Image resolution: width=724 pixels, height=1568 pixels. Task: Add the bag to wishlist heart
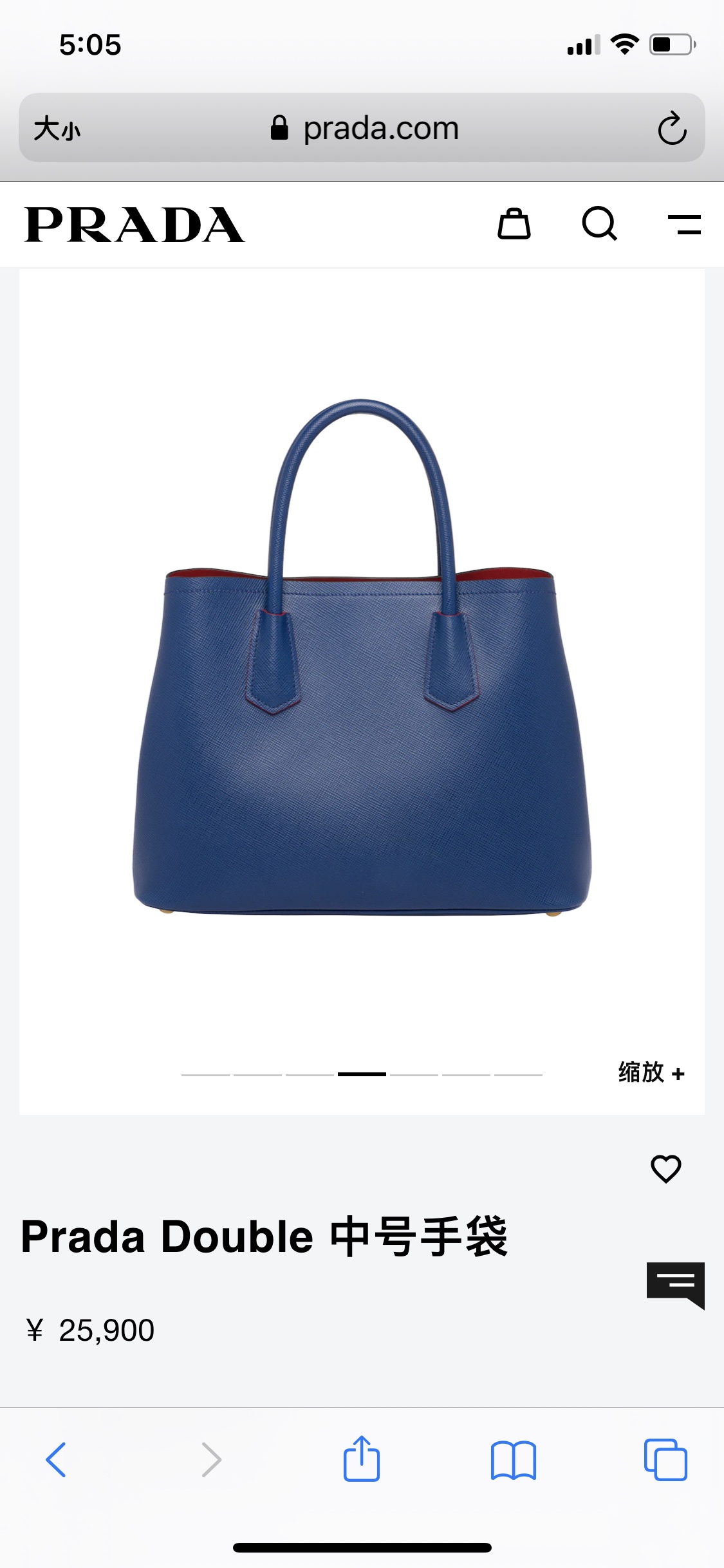666,1169
